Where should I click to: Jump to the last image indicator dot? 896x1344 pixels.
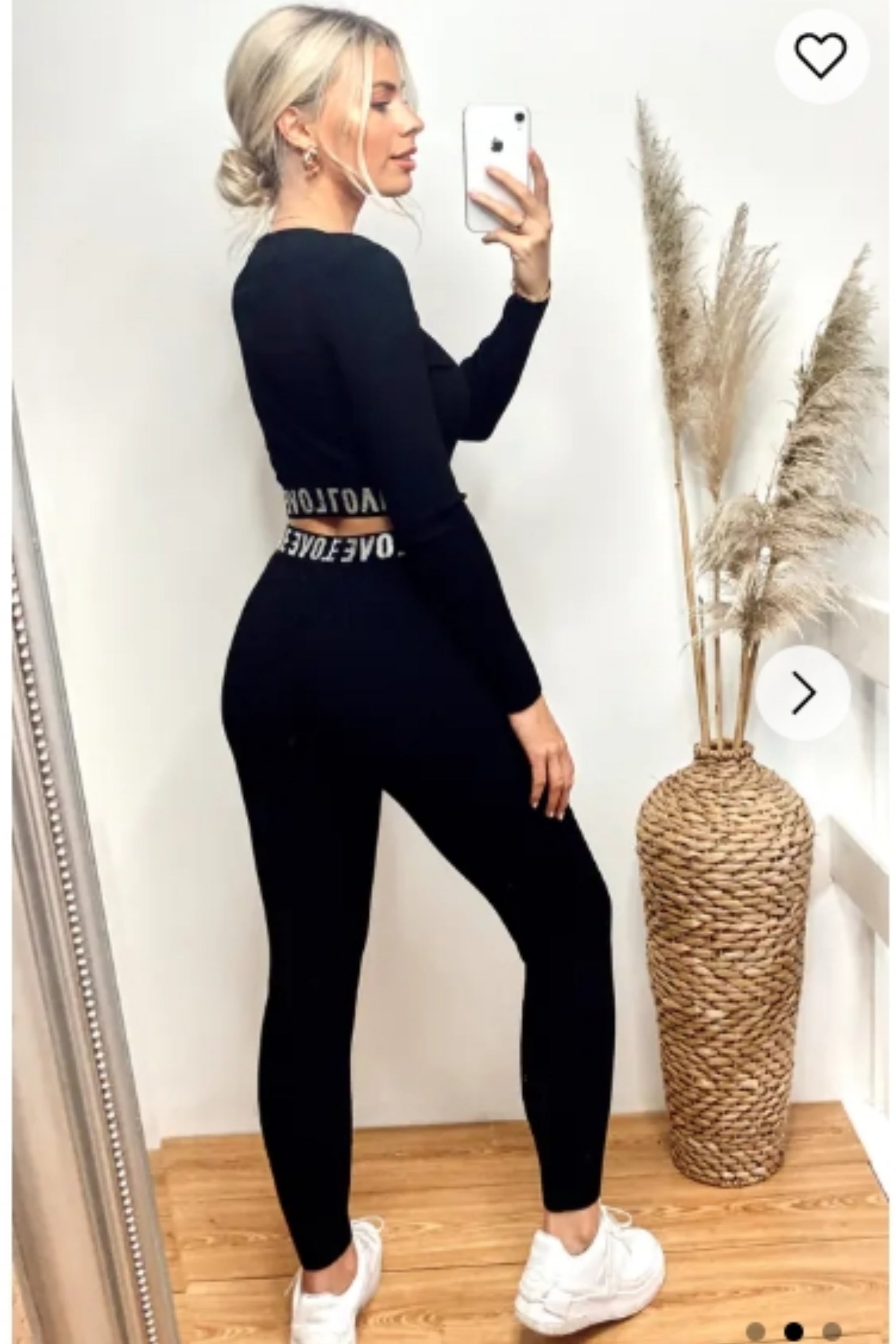click(x=831, y=1331)
